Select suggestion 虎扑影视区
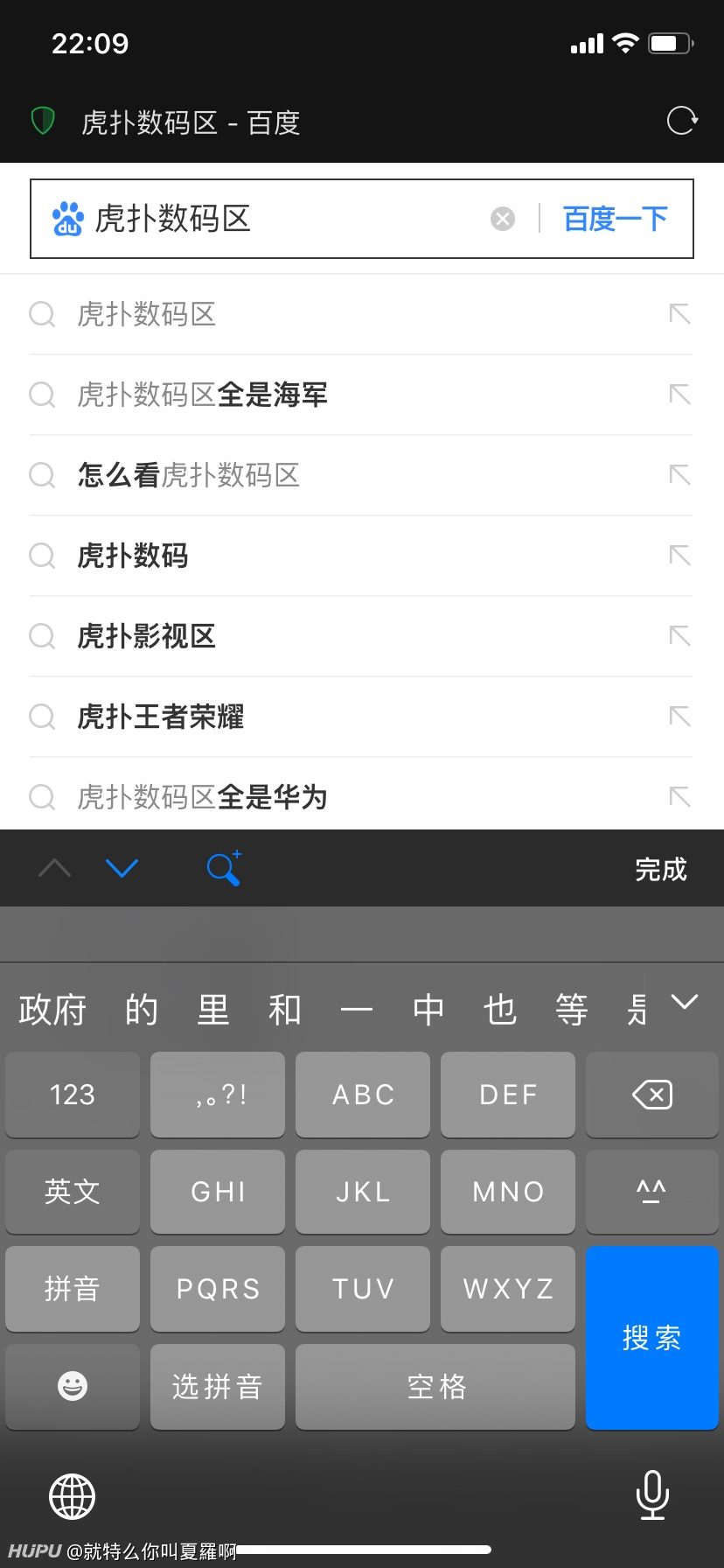The image size is (724, 1568). pos(361,636)
